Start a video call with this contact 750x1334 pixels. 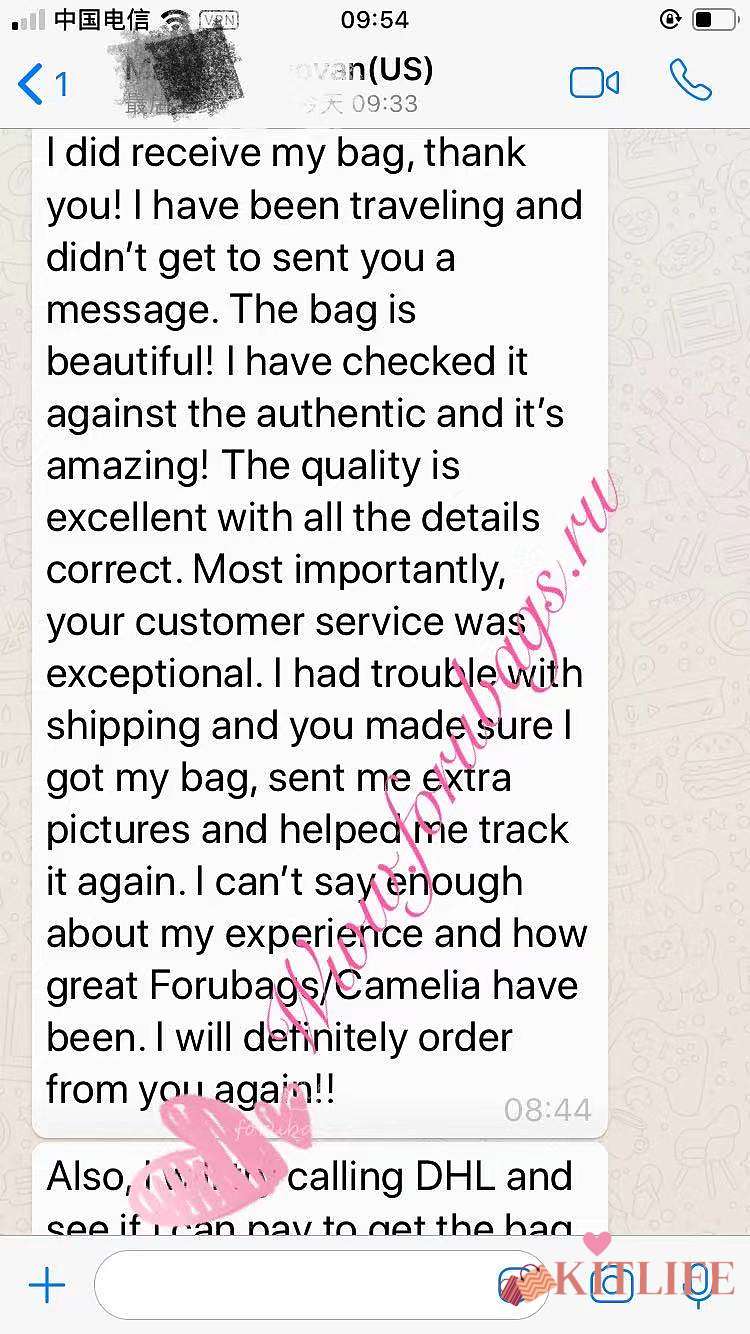click(594, 83)
